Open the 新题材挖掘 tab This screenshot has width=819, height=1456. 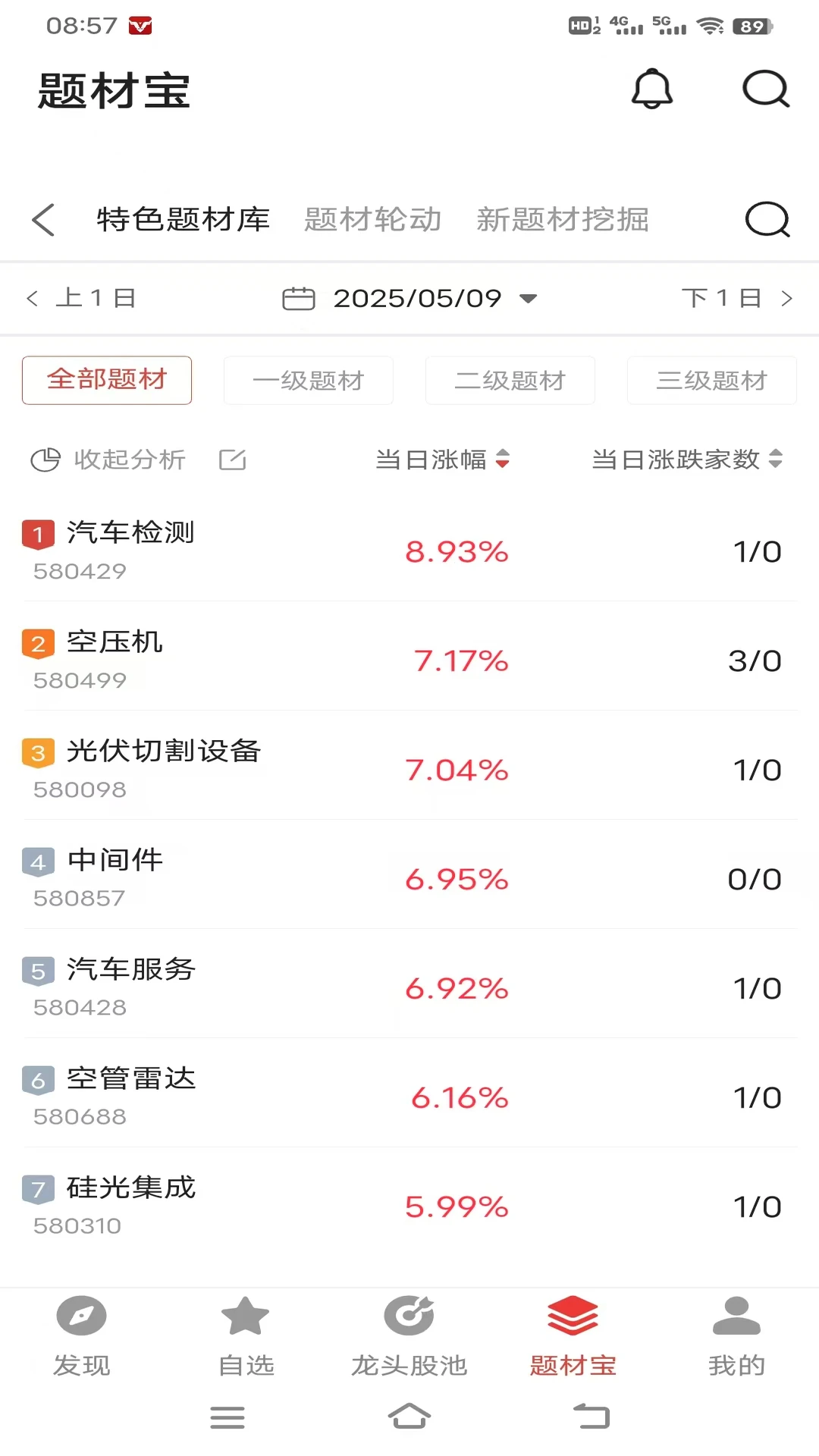(x=563, y=220)
